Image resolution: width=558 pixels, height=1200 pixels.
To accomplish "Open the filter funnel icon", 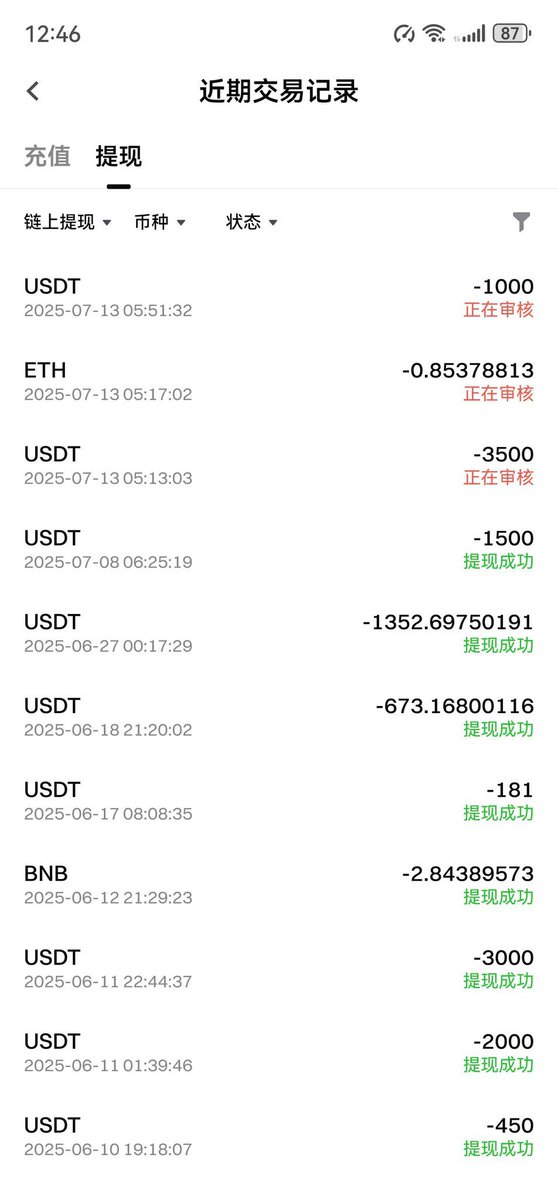I will 521,222.
